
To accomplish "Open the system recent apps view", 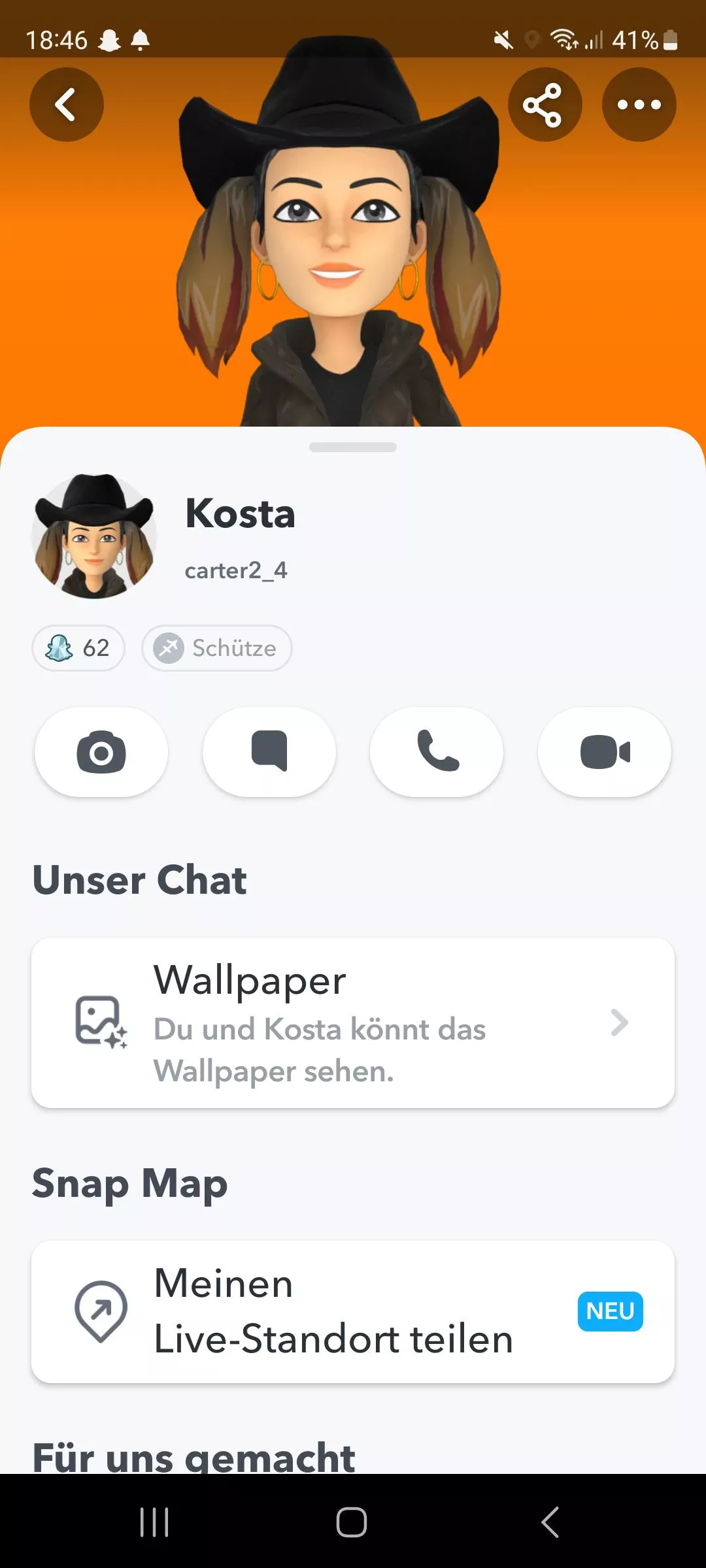I will pos(155,1522).
